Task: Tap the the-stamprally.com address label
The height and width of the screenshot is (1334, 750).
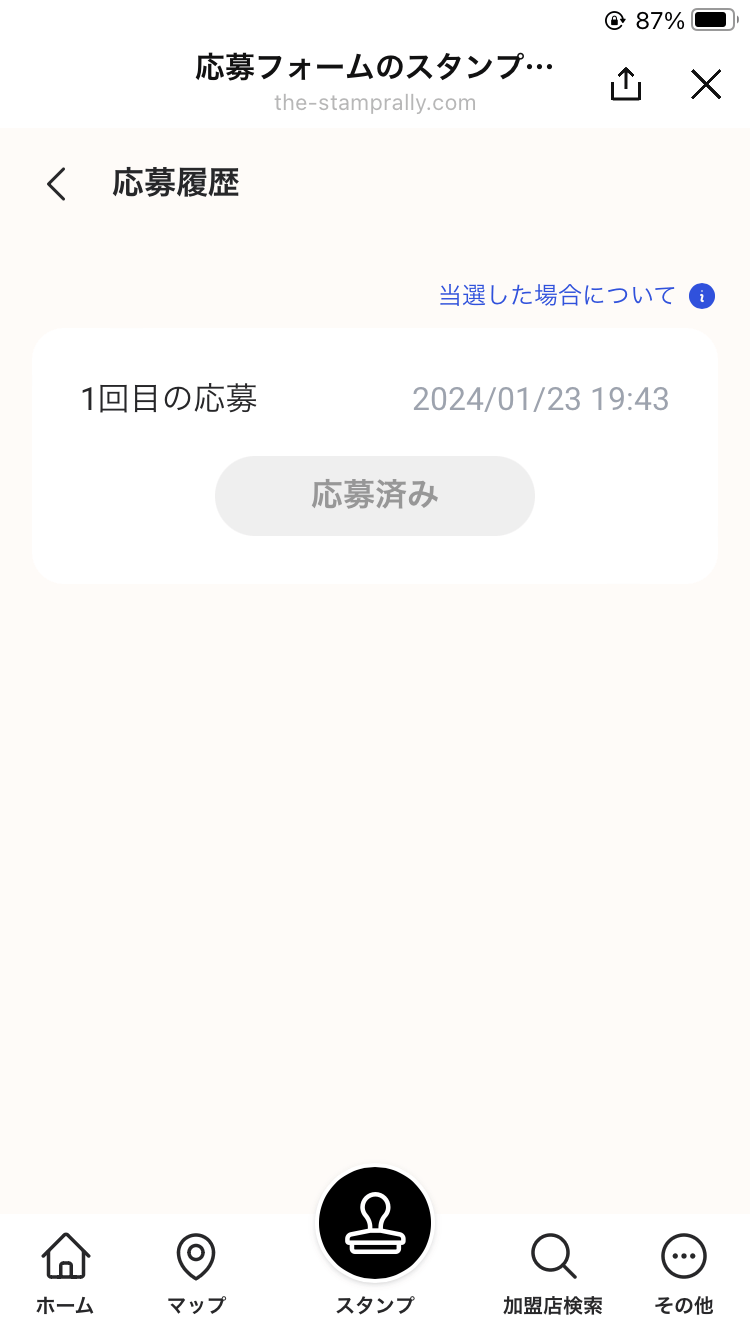Action: point(375,101)
